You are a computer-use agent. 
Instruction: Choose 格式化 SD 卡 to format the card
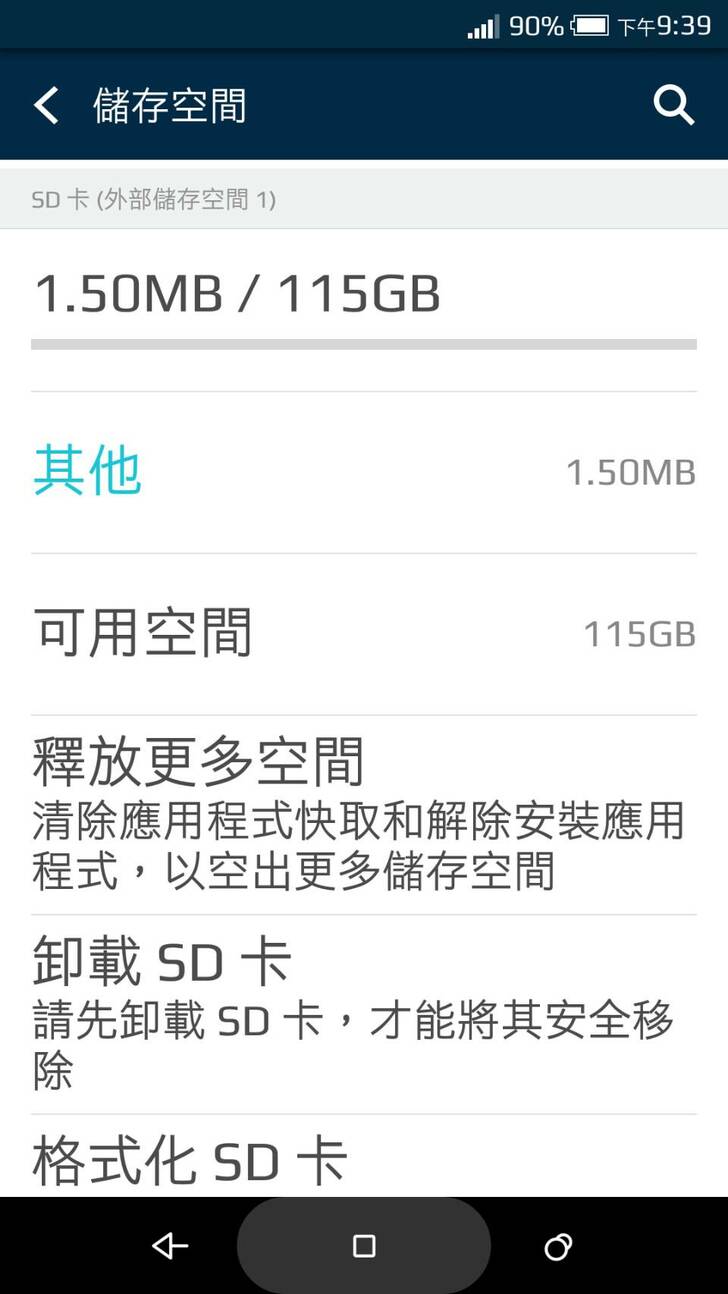click(x=363, y=1160)
